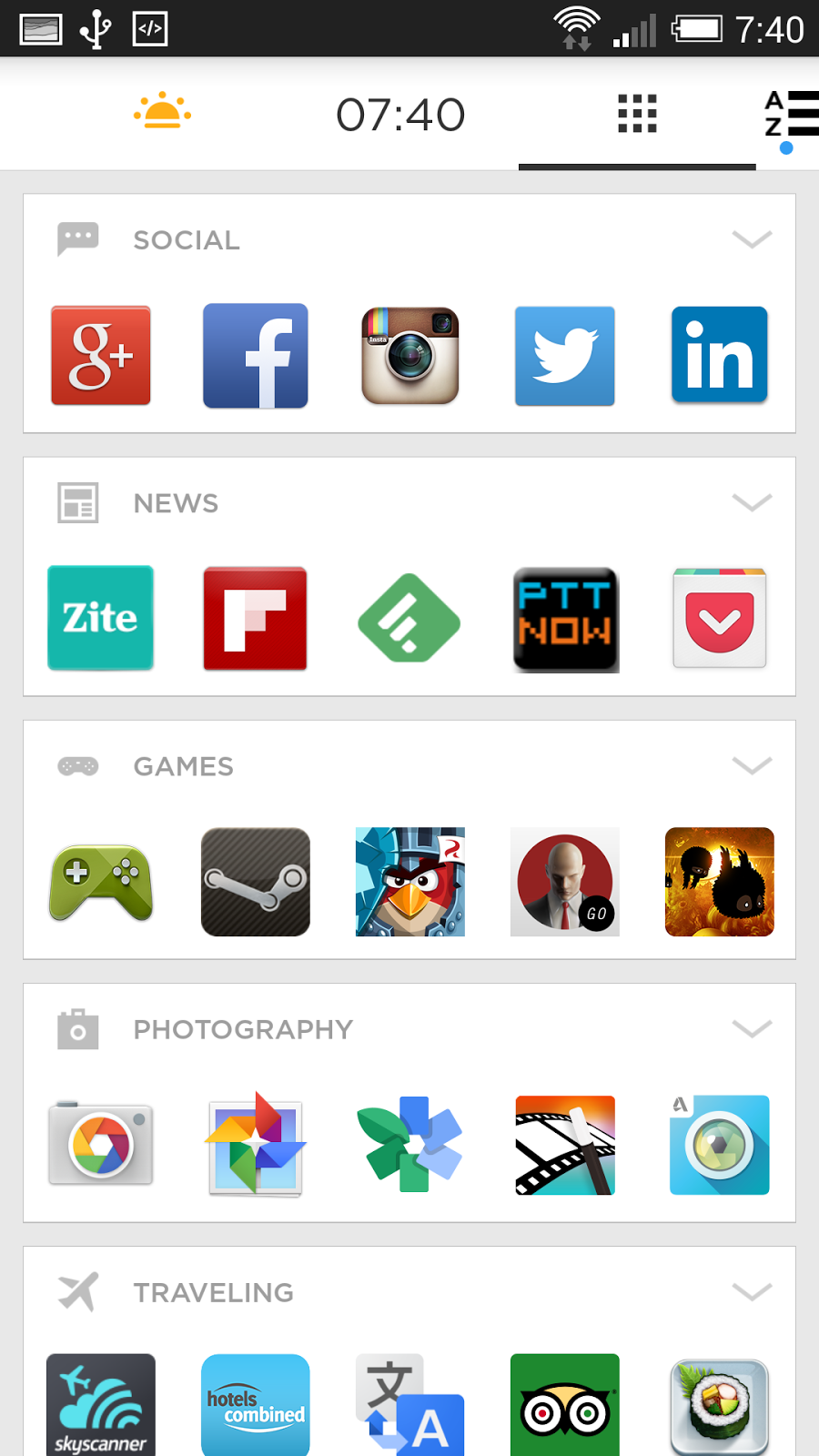
Task: Toggle the Photography category chevron
Action: 752,1028
